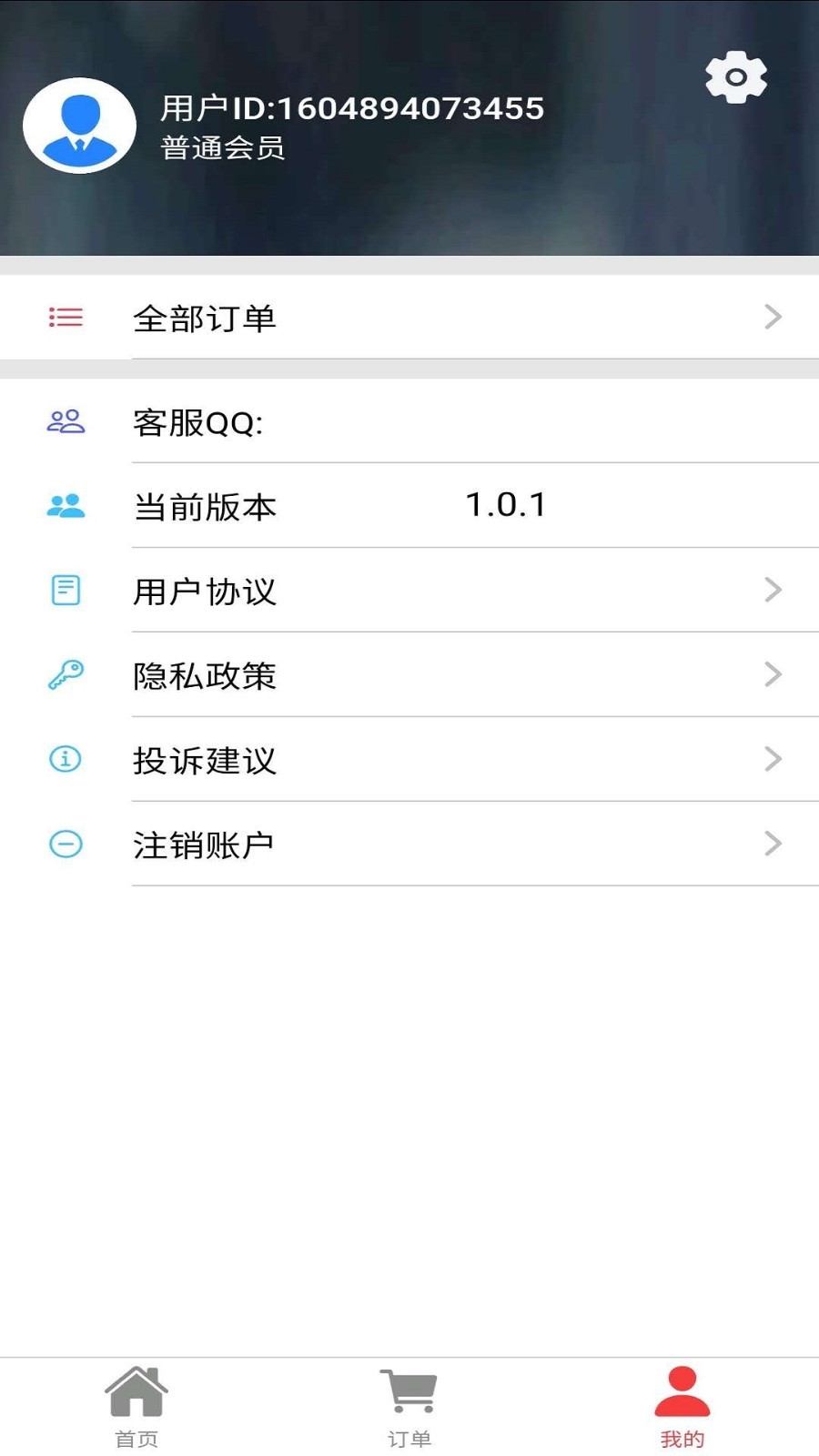Open settings via the gear icon
Screen dimensions: 819x1456
pyautogui.click(x=735, y=77)
